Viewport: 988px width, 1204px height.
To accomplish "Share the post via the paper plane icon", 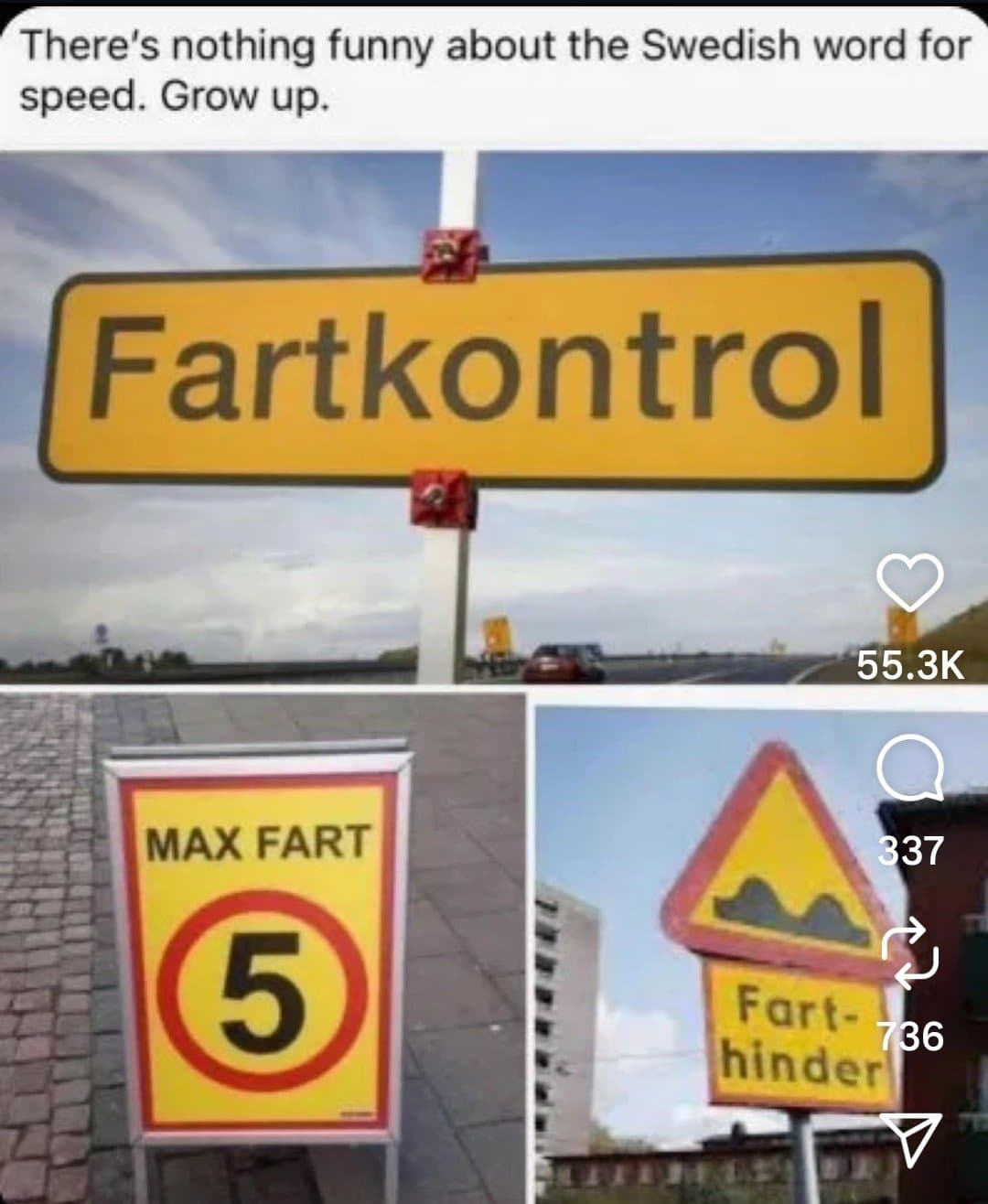I will [909, 1141].
